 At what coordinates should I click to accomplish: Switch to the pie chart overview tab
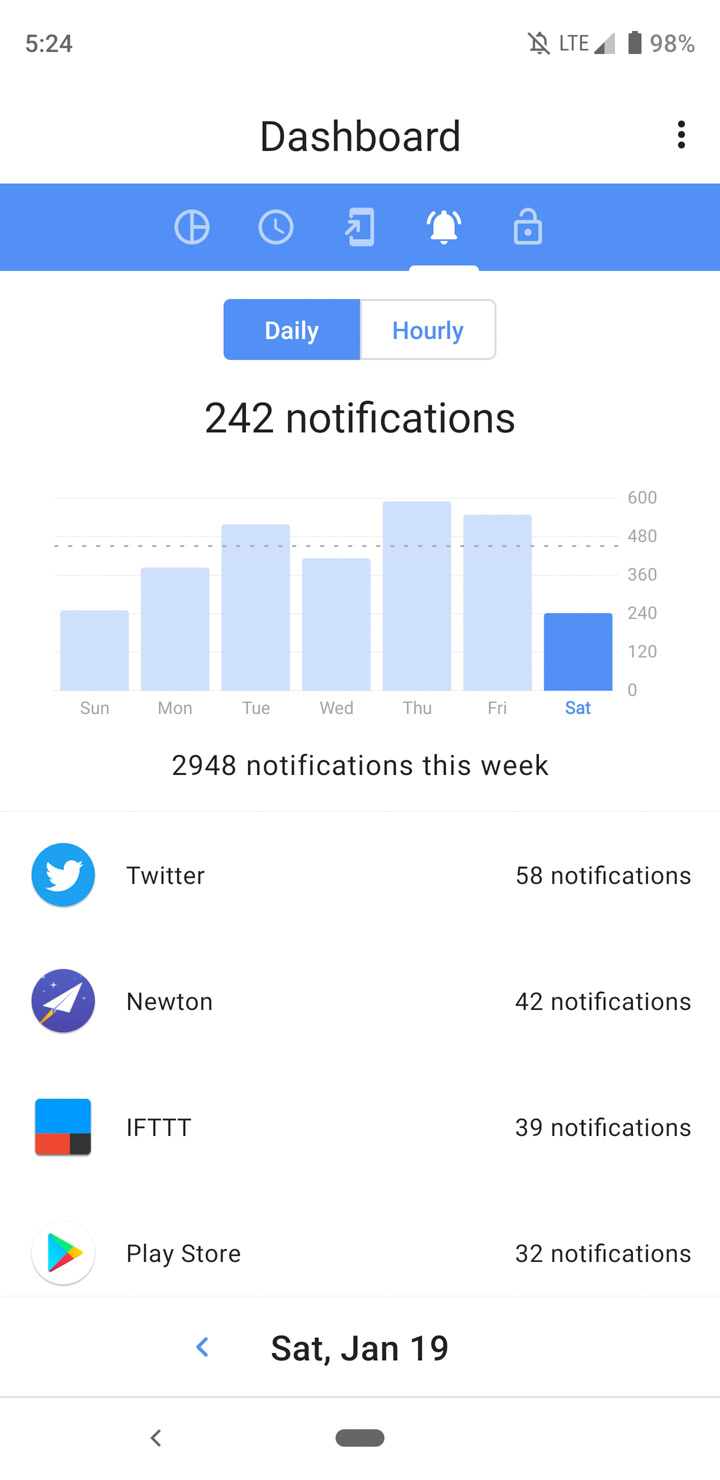click(192, 228)
